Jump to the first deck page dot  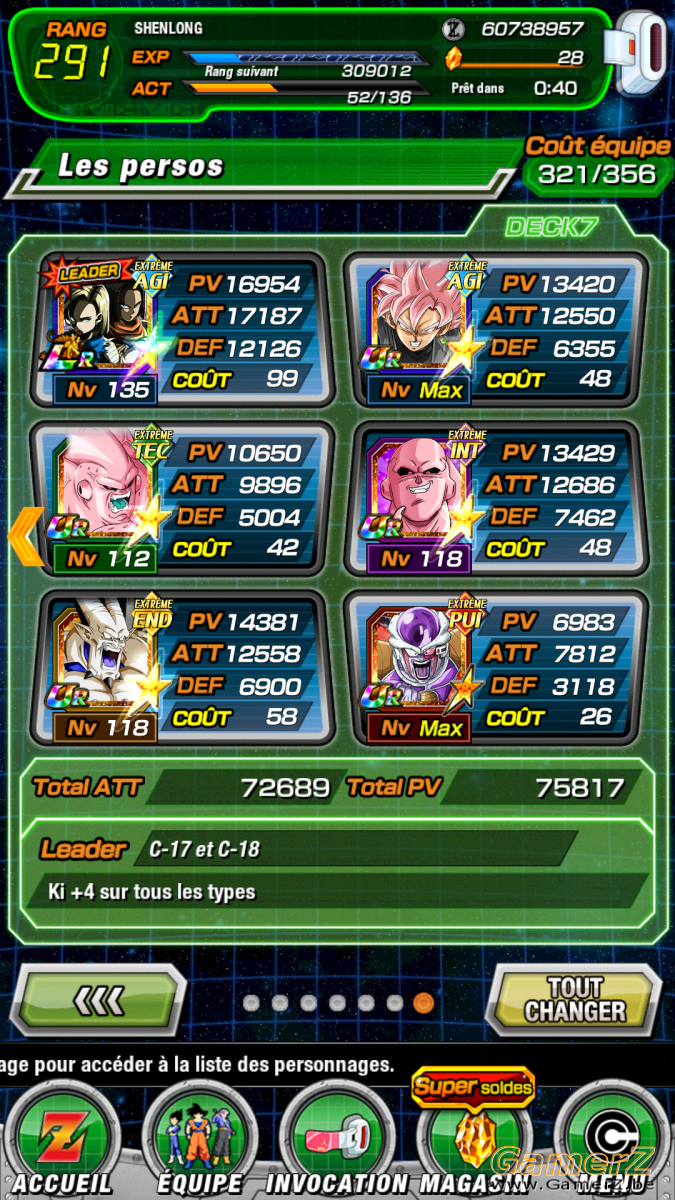point(252,1002)
